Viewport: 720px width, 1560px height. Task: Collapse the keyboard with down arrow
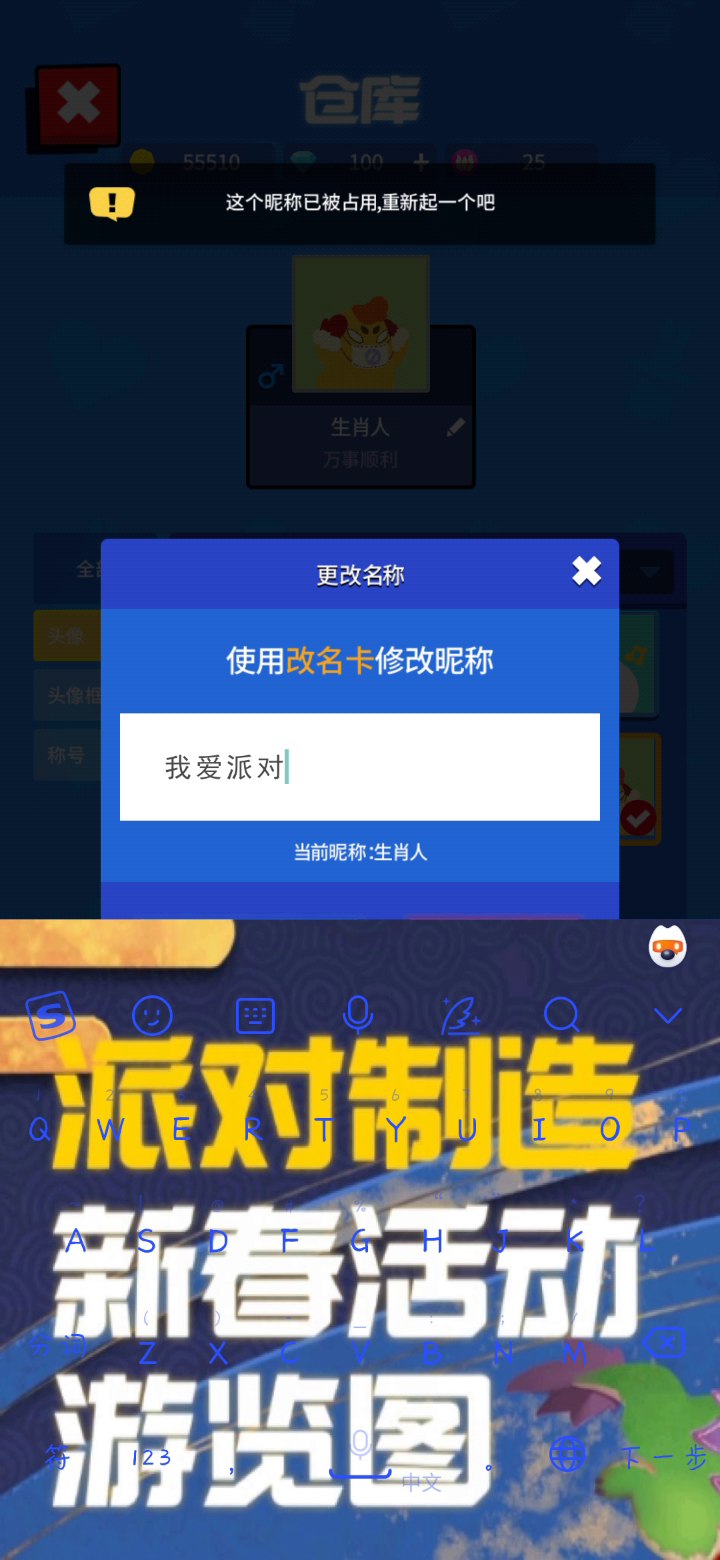point(667,1016)
